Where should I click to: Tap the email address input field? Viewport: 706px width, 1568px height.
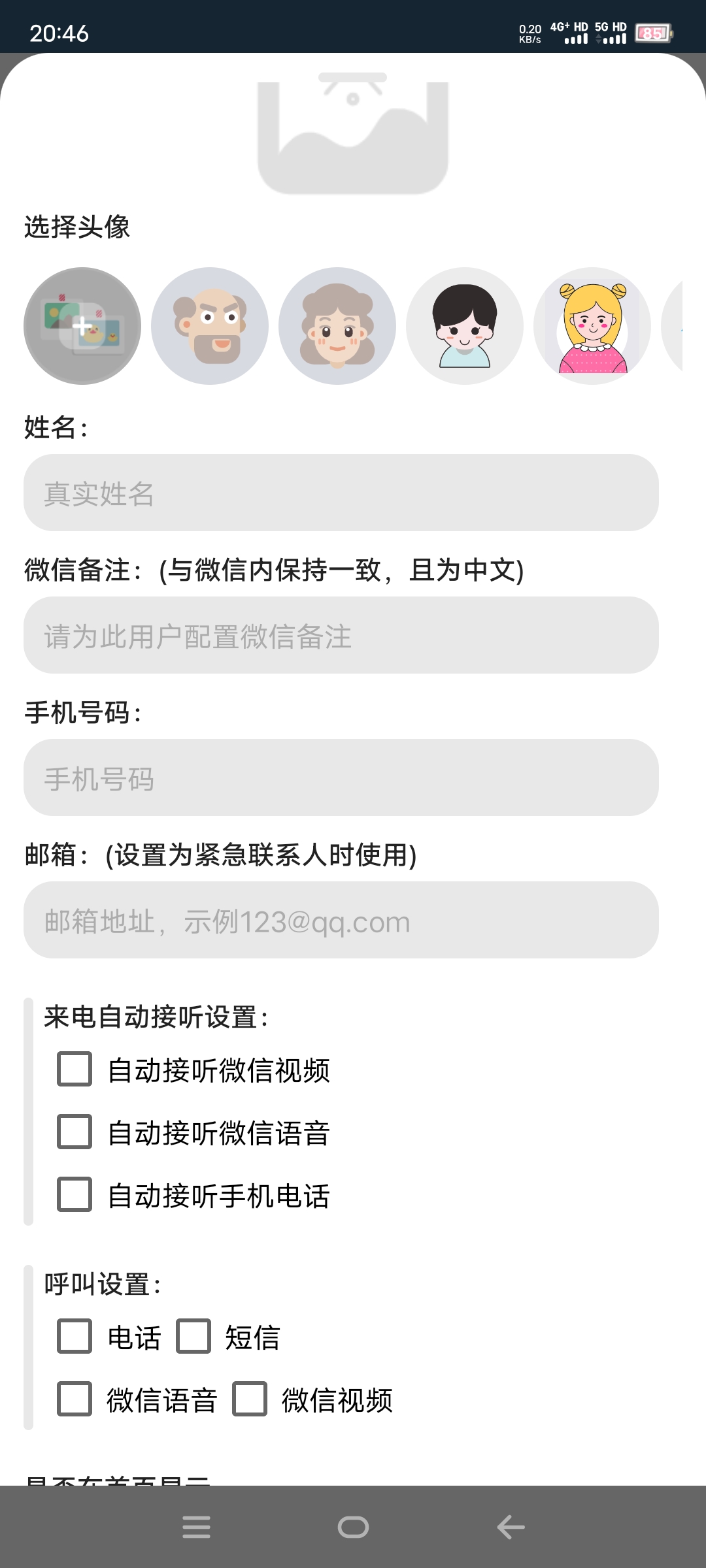339,922
